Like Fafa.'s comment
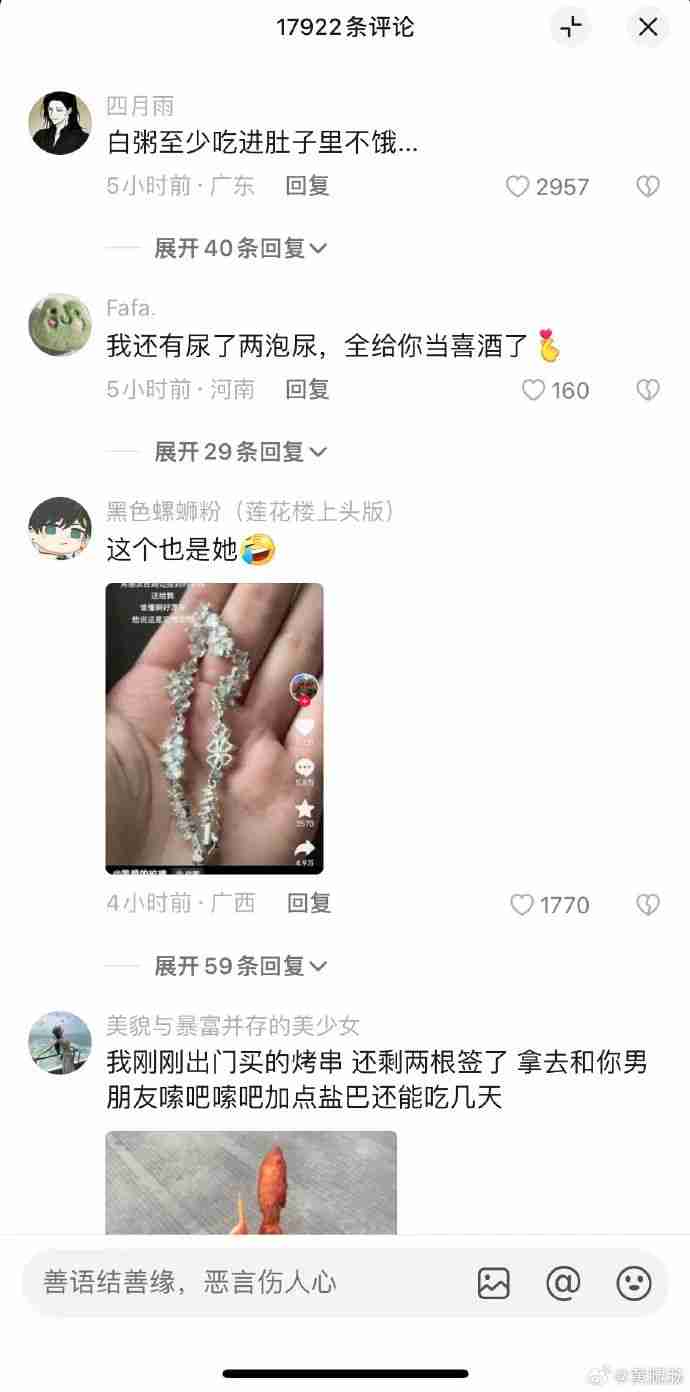The image size is (690, 1392). click(534, 390)
